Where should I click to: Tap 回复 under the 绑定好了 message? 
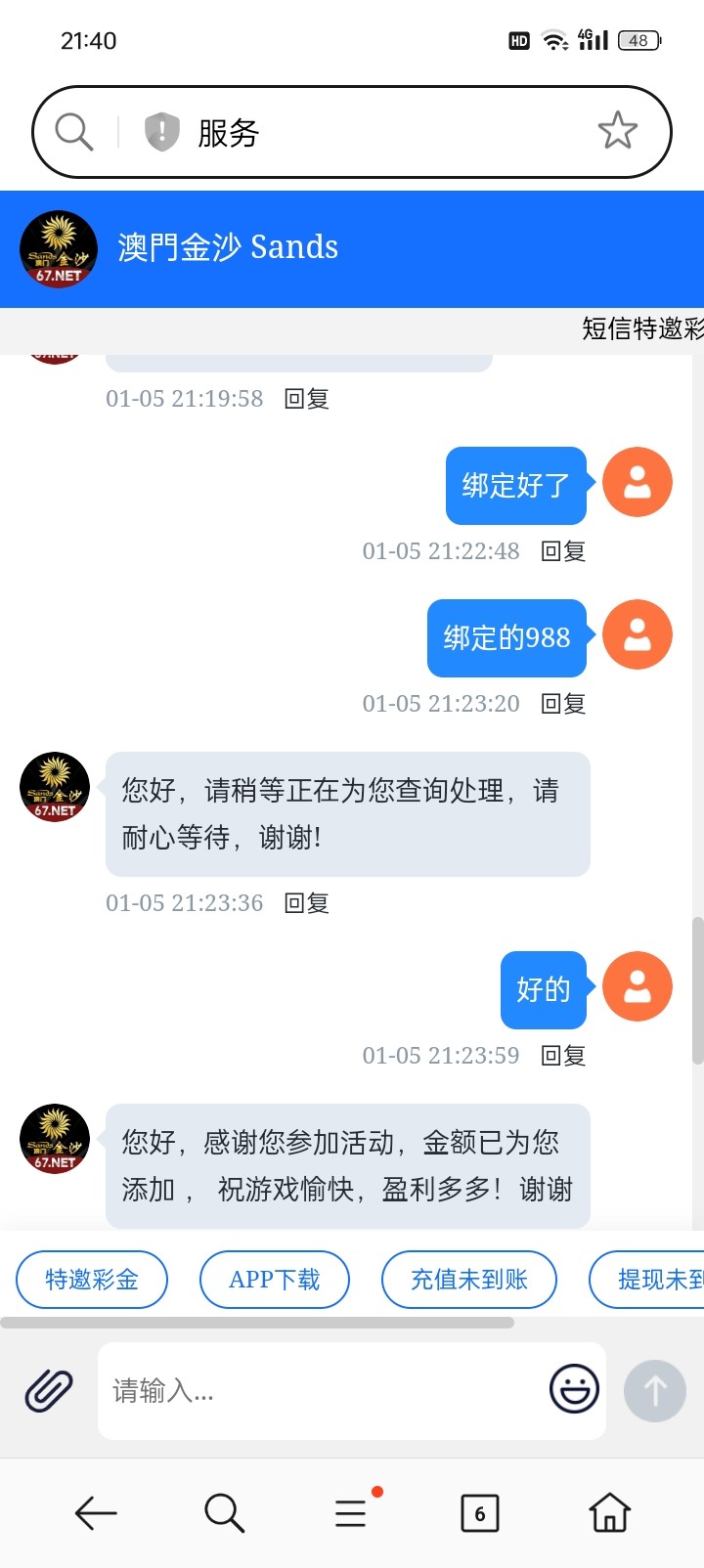563,551
